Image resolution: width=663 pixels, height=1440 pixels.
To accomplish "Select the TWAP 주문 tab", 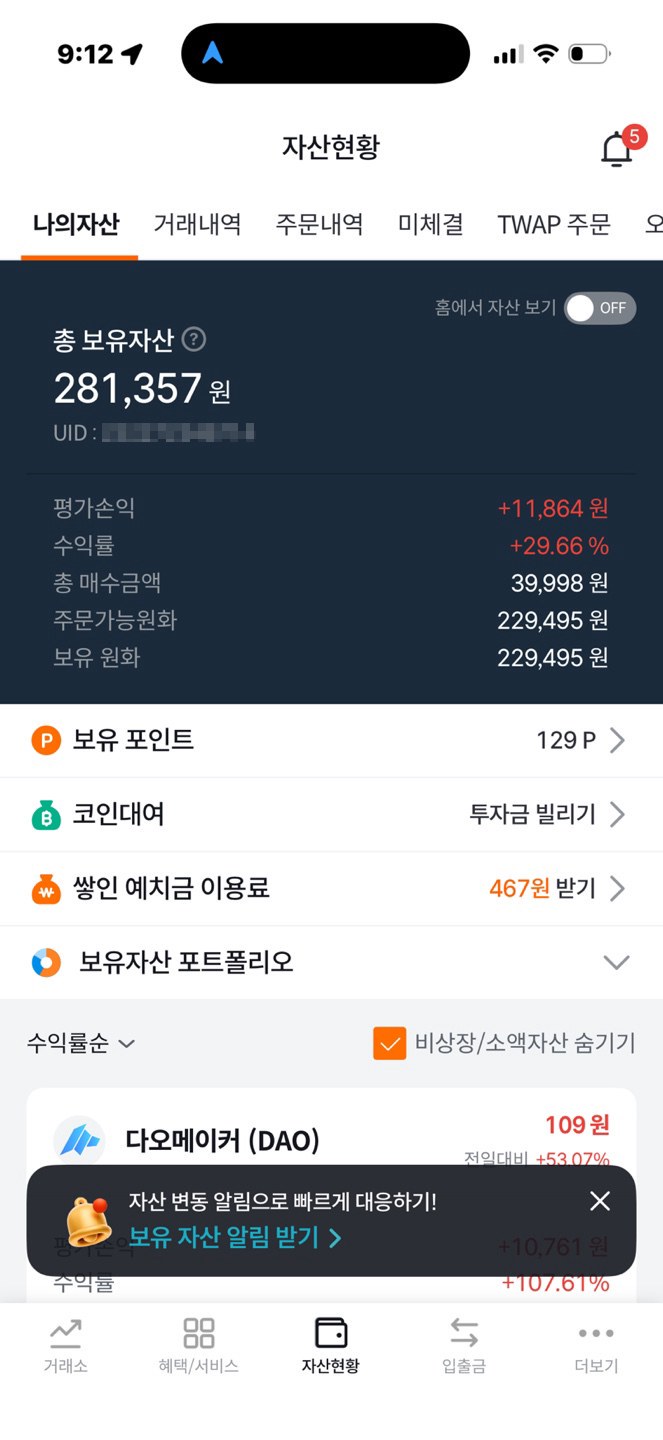I will tap(554, 224).
